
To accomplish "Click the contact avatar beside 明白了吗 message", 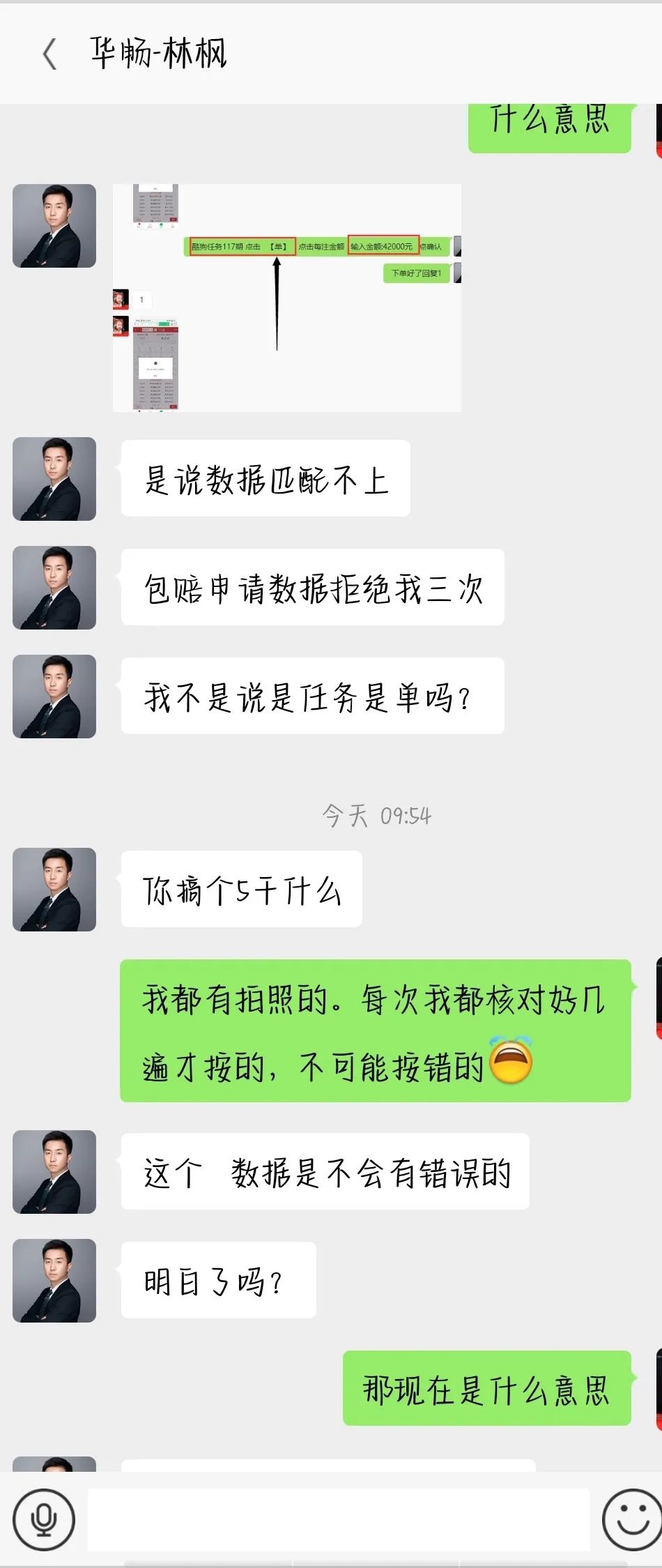I will (54, 1280).
